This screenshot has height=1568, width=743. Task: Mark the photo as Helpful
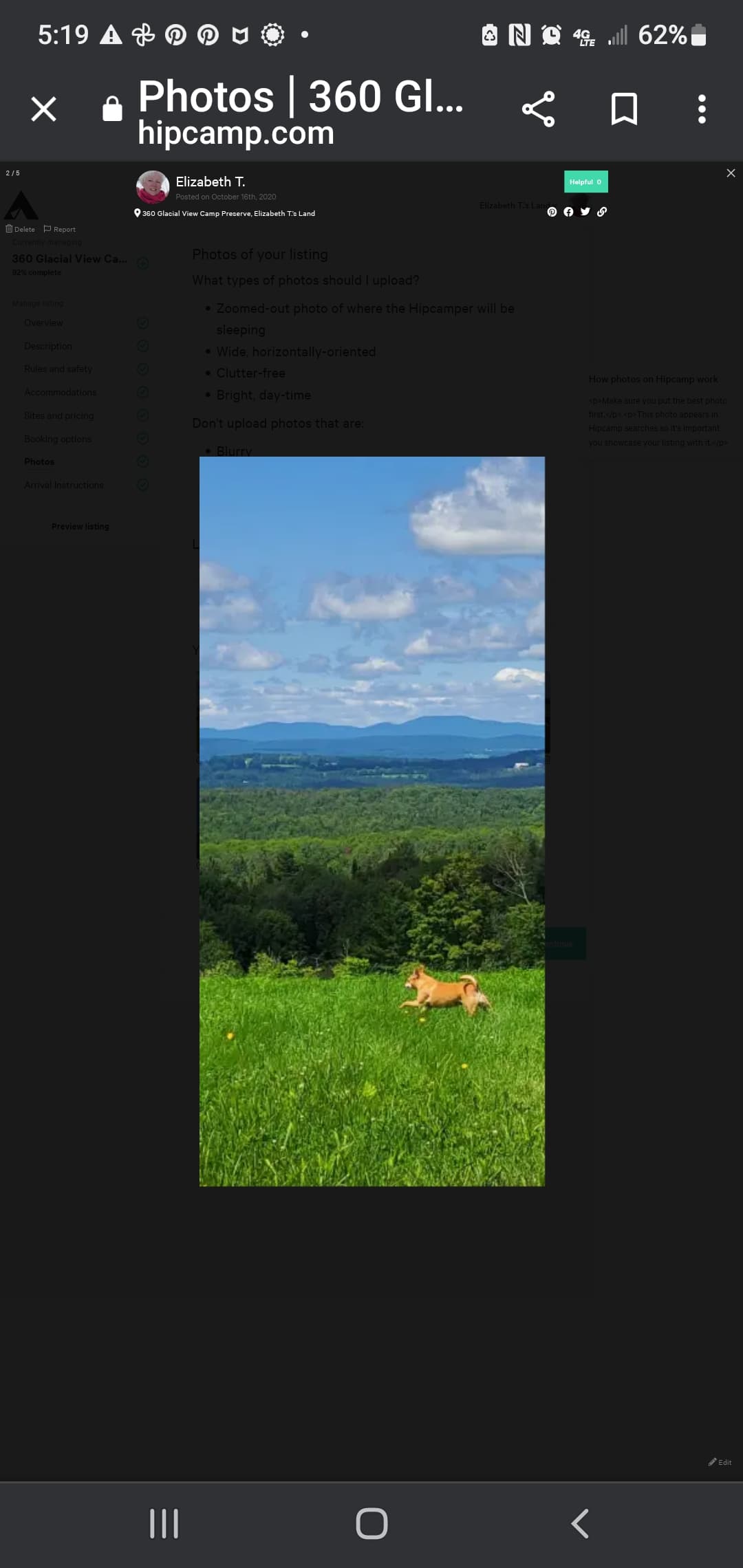tap(585, 182)
